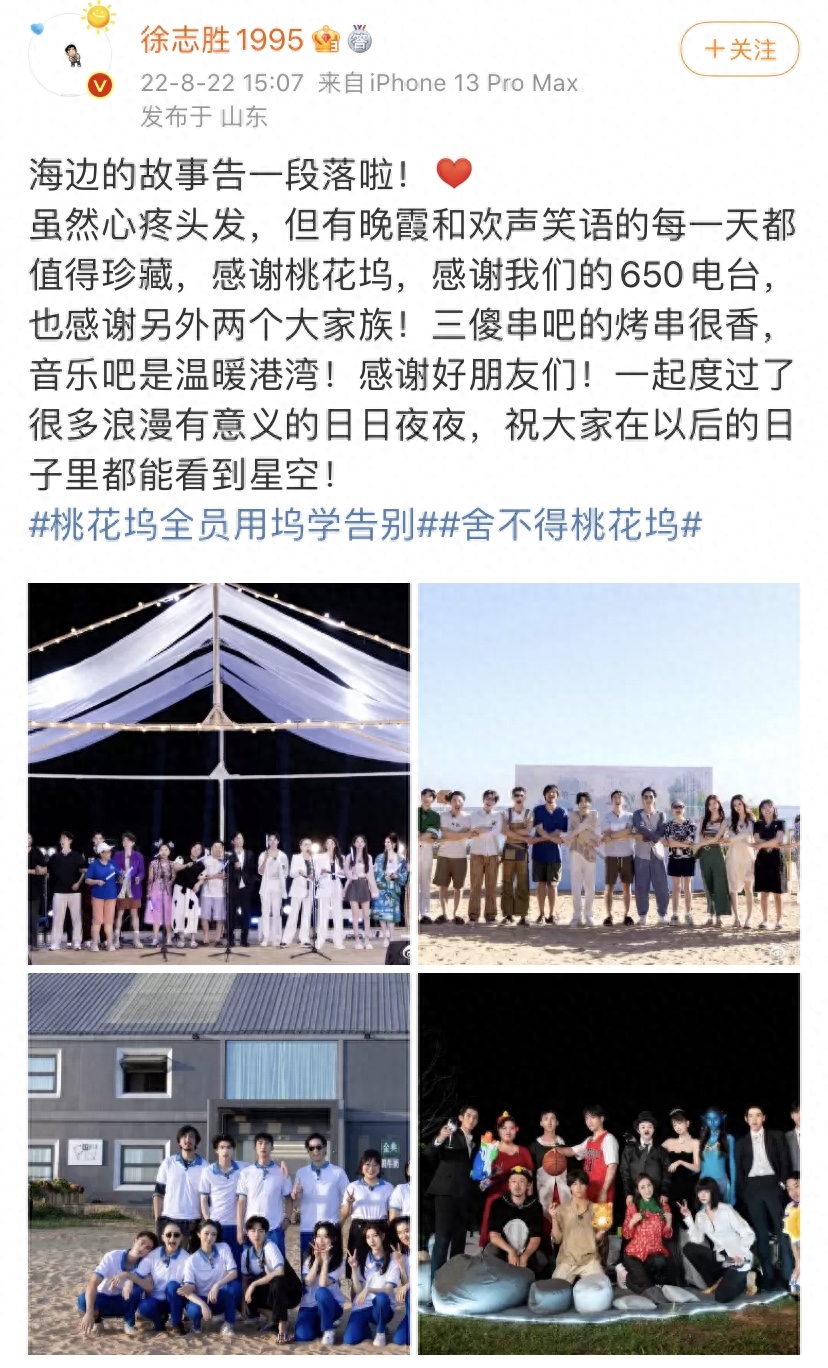The image size is (828, 1368).
Task: View the photo of the group under the white tent
Action: tap(219, 773)
